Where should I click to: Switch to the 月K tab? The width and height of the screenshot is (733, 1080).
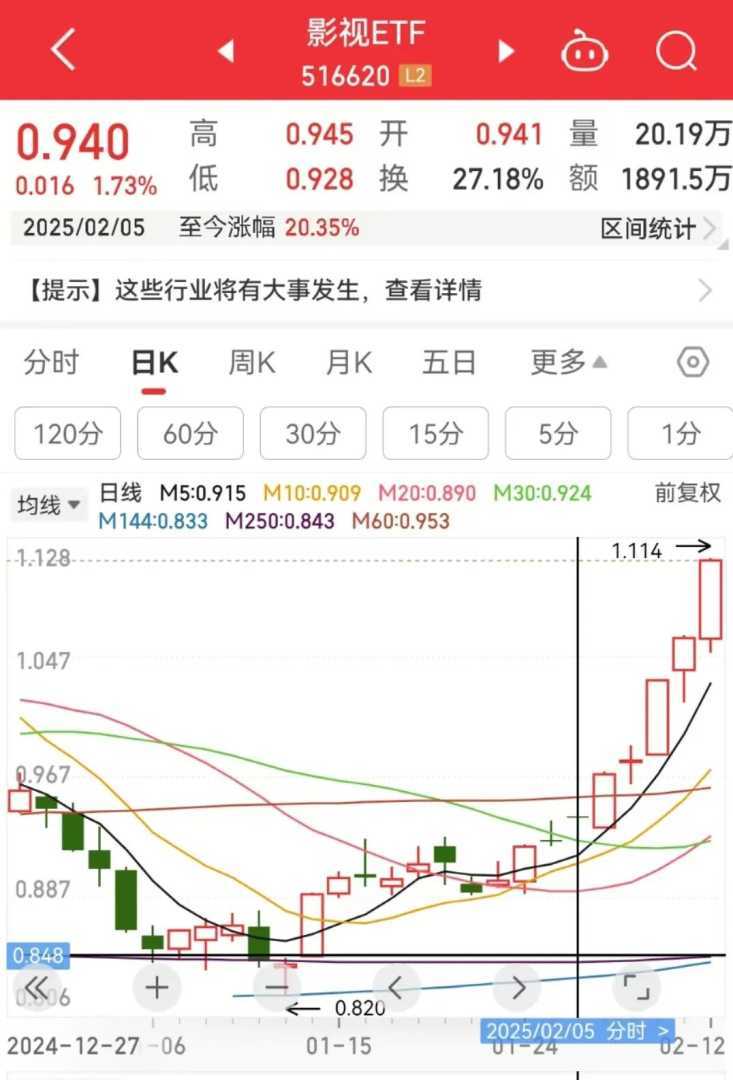coord(348,363)
